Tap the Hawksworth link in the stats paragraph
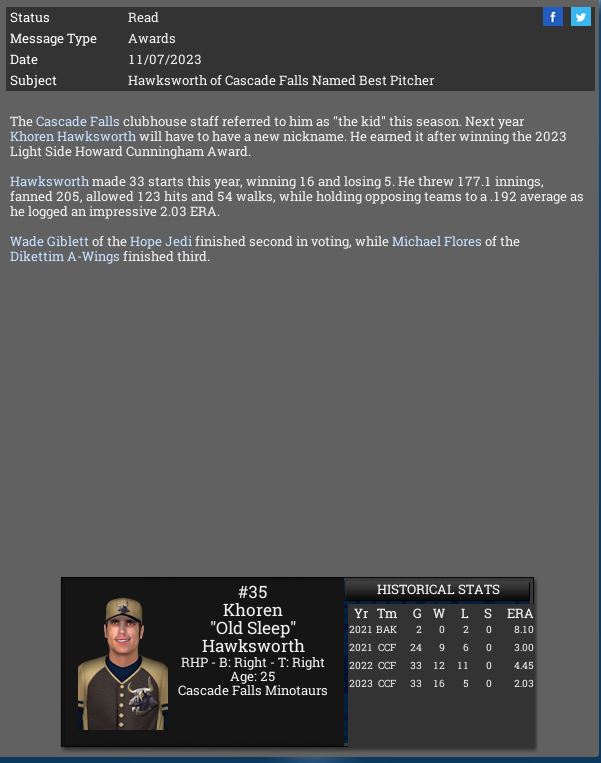Screen dimensions: 601x763 pyautogui.click(x=49, y=181)
